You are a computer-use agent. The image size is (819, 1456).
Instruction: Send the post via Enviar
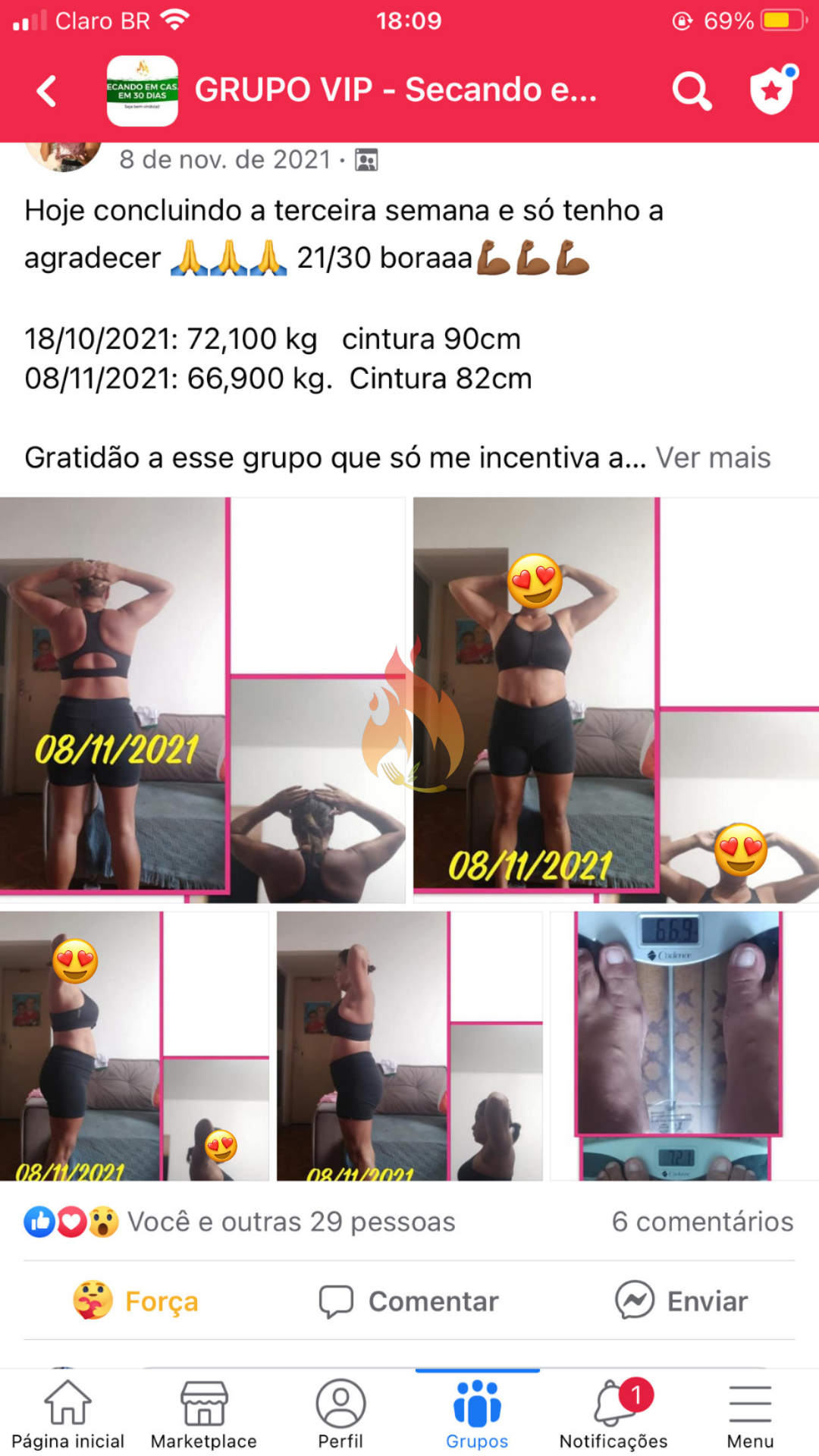pos(681,1301)
